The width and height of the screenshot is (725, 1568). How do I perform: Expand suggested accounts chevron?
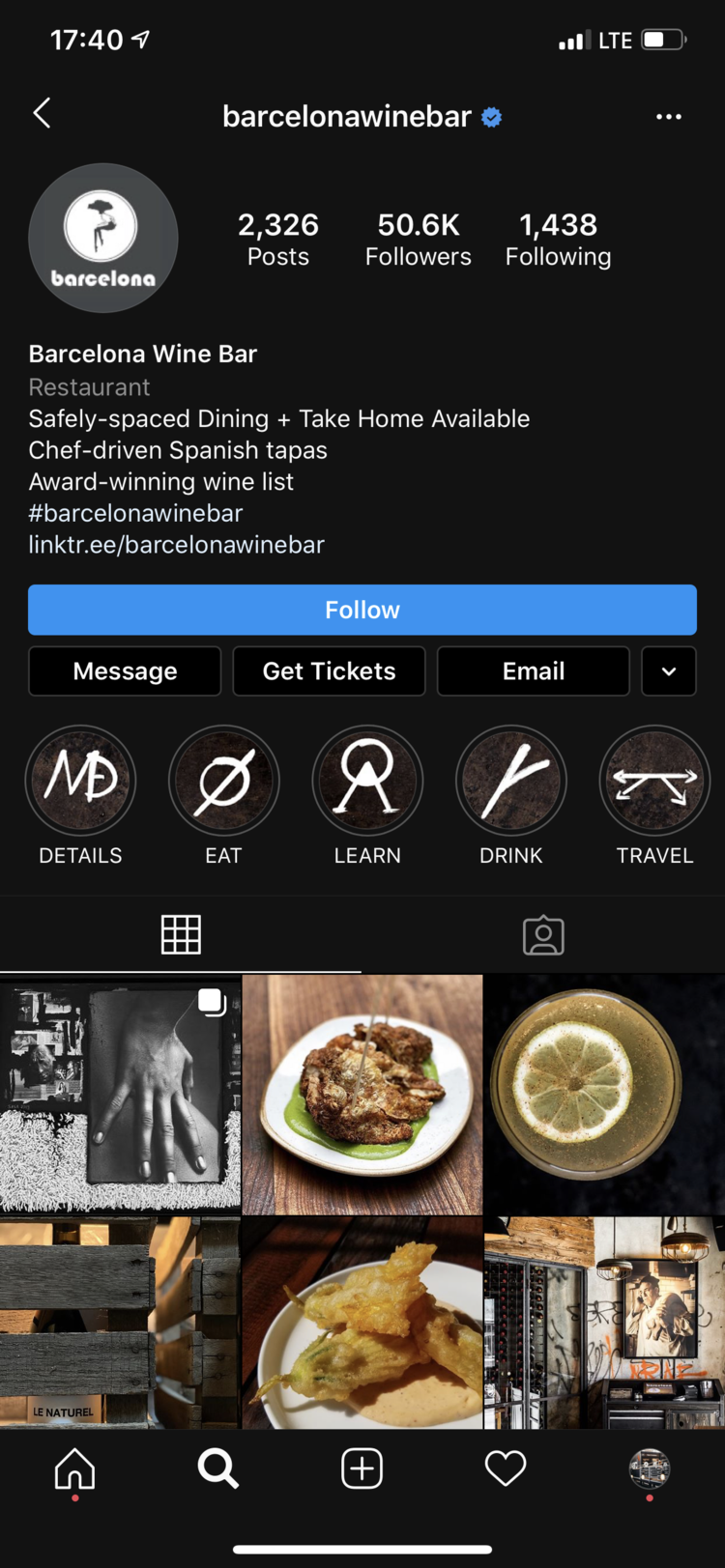[668, 671]
